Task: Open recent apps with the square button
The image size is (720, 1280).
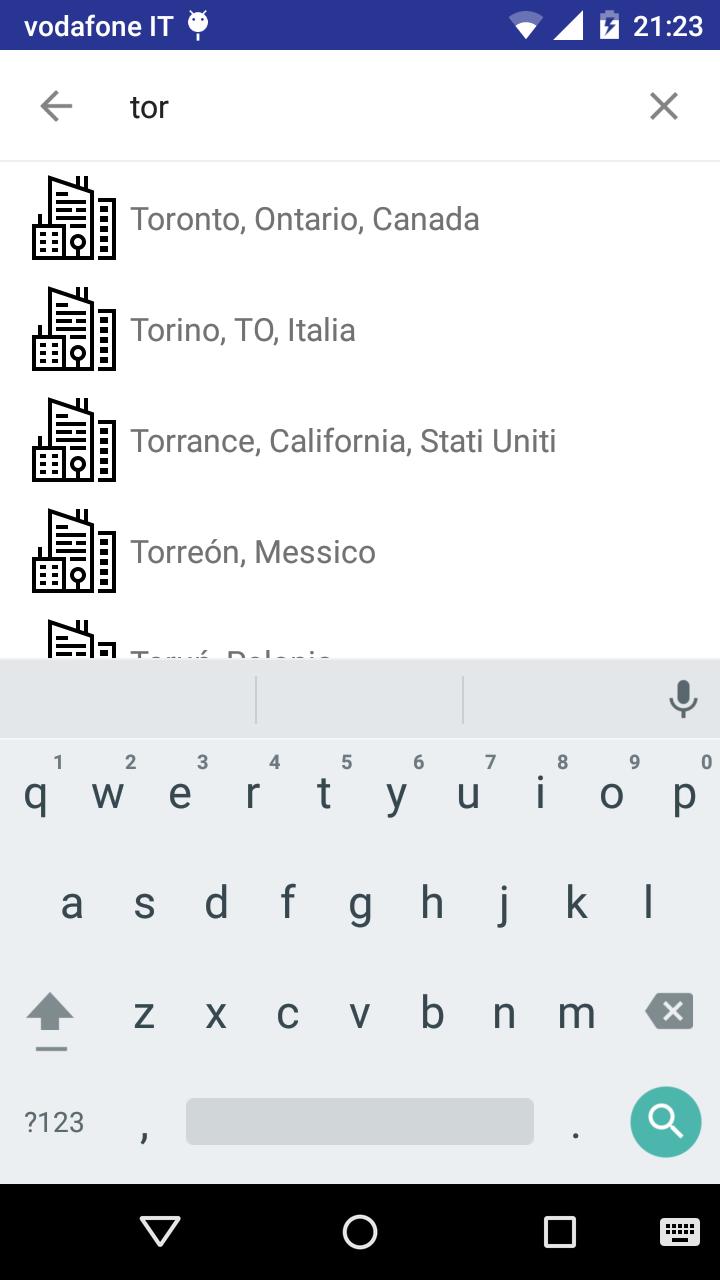Action: [559, 1232]
